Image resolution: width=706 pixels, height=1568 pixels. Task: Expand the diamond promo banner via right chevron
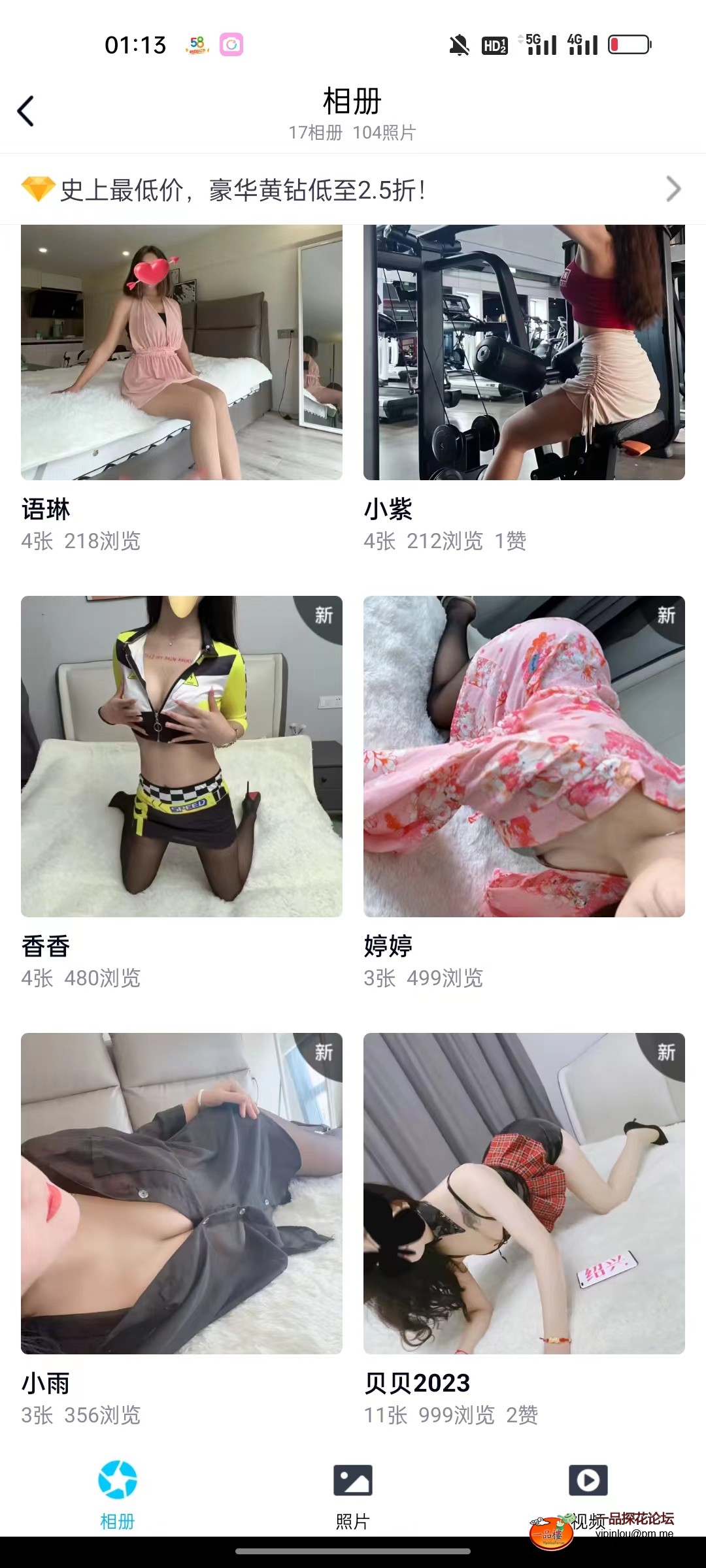[x=673, y=189]
